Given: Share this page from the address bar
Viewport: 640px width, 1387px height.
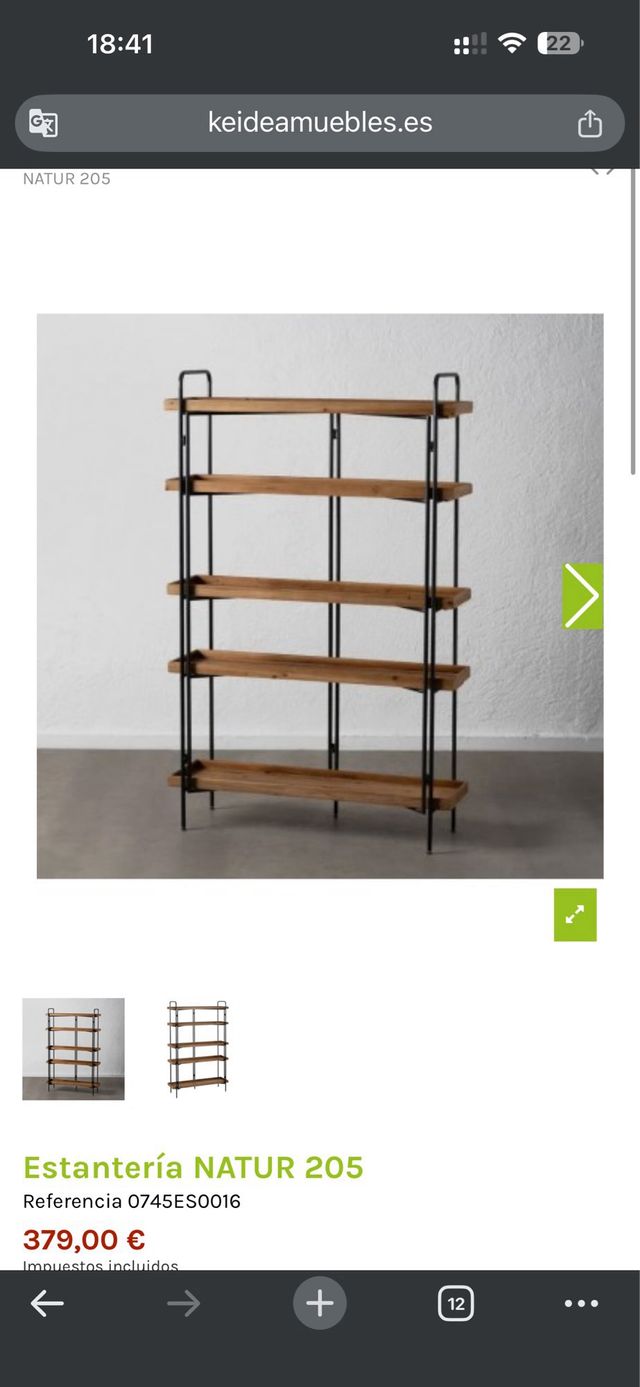Looking at the screenshot, I should (x=590, y=123).
